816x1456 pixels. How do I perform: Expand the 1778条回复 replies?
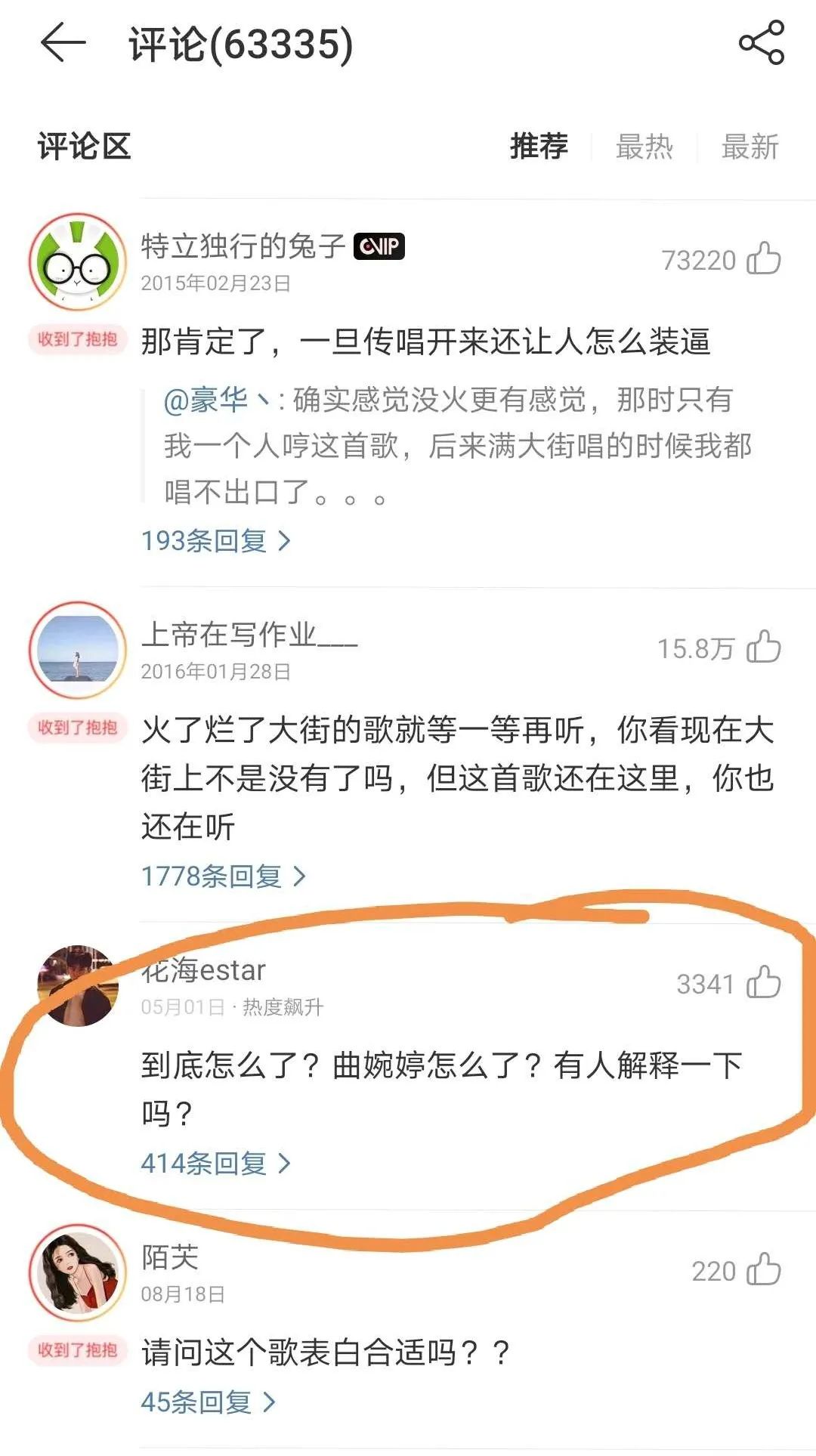[223, 876]
